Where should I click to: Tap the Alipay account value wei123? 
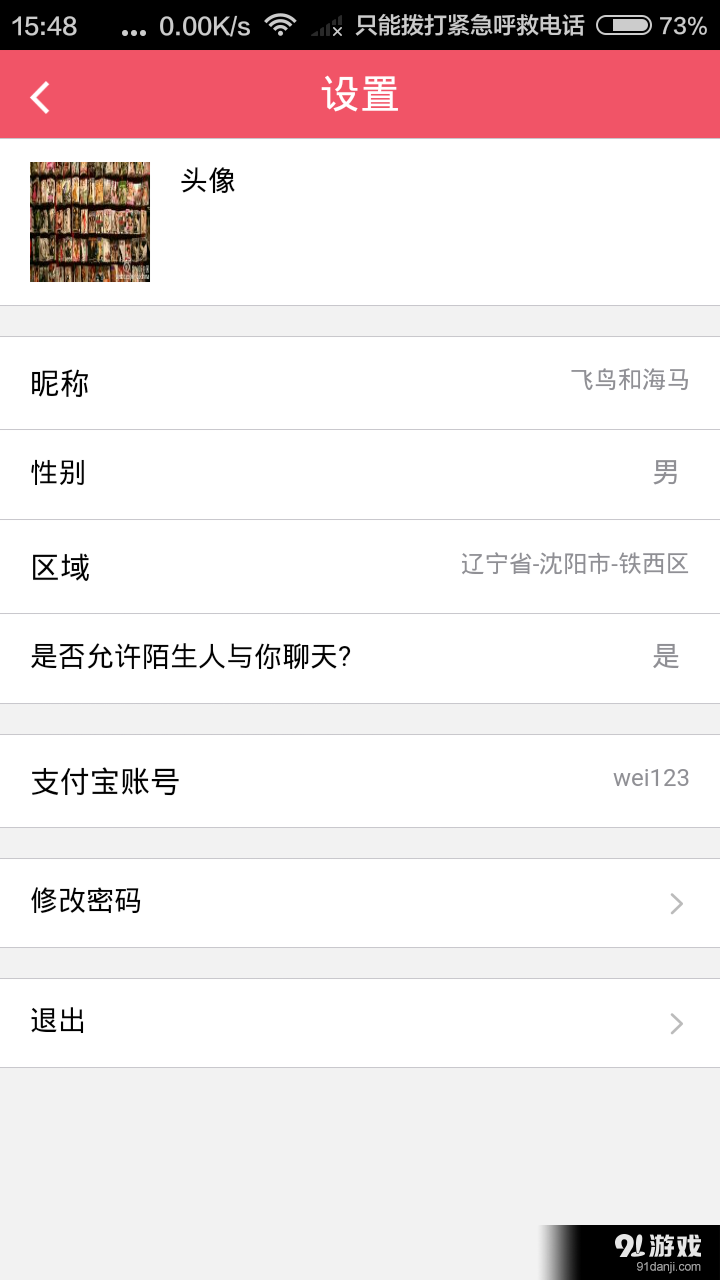[651, 778]
